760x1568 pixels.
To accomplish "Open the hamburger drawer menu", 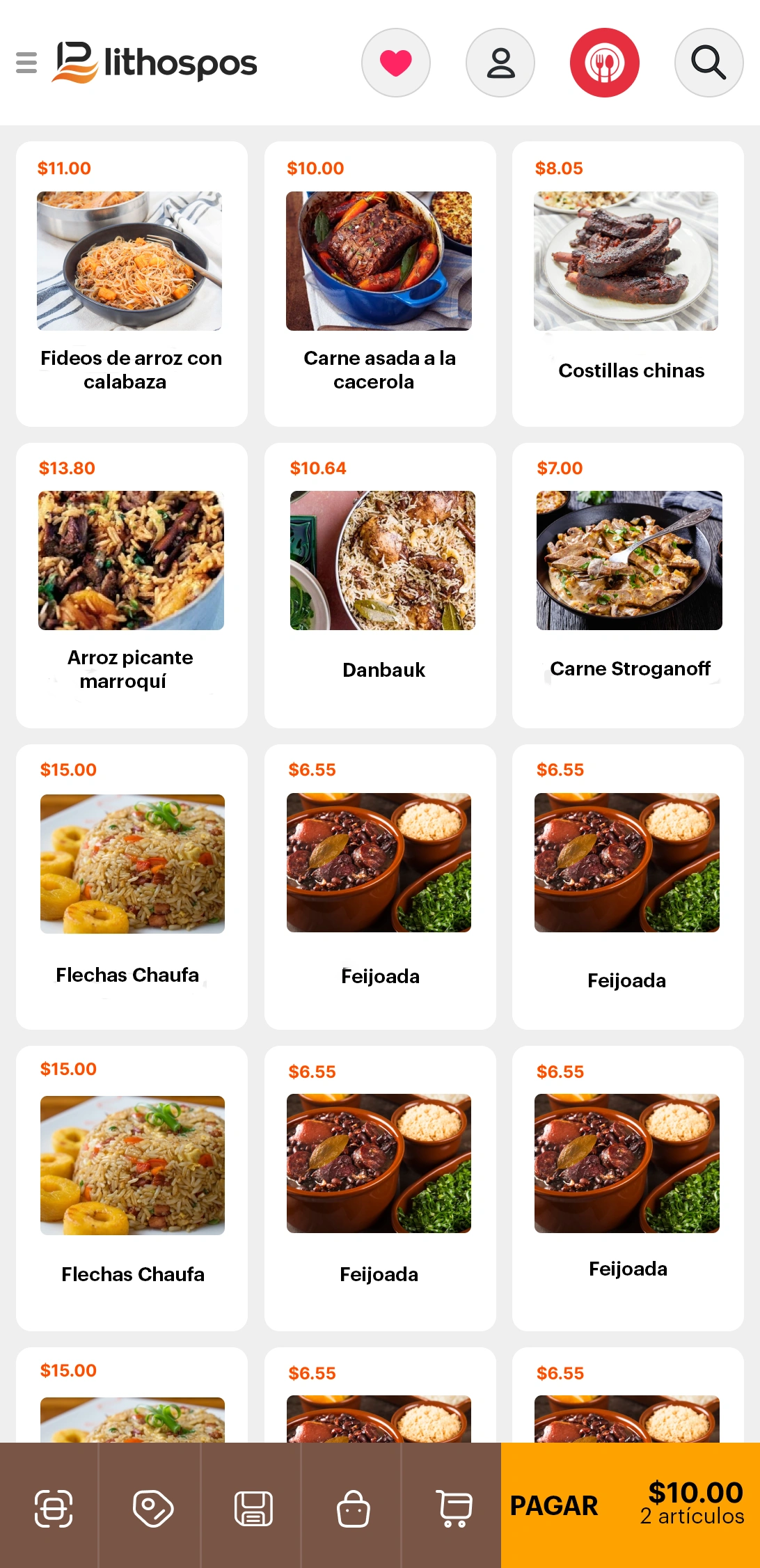I will click(x=26, y=63).
